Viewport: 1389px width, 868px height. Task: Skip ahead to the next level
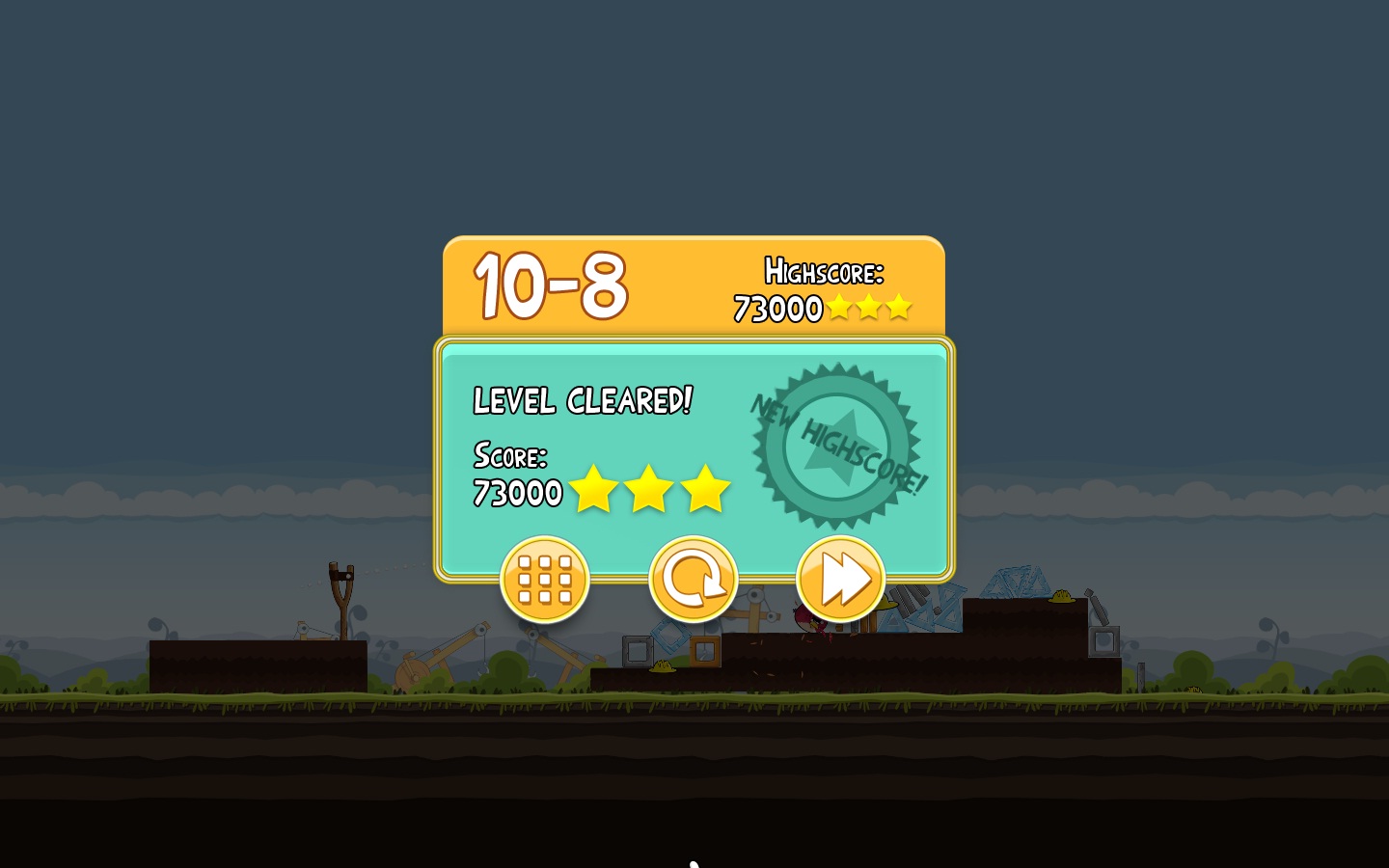coord(840,579)
